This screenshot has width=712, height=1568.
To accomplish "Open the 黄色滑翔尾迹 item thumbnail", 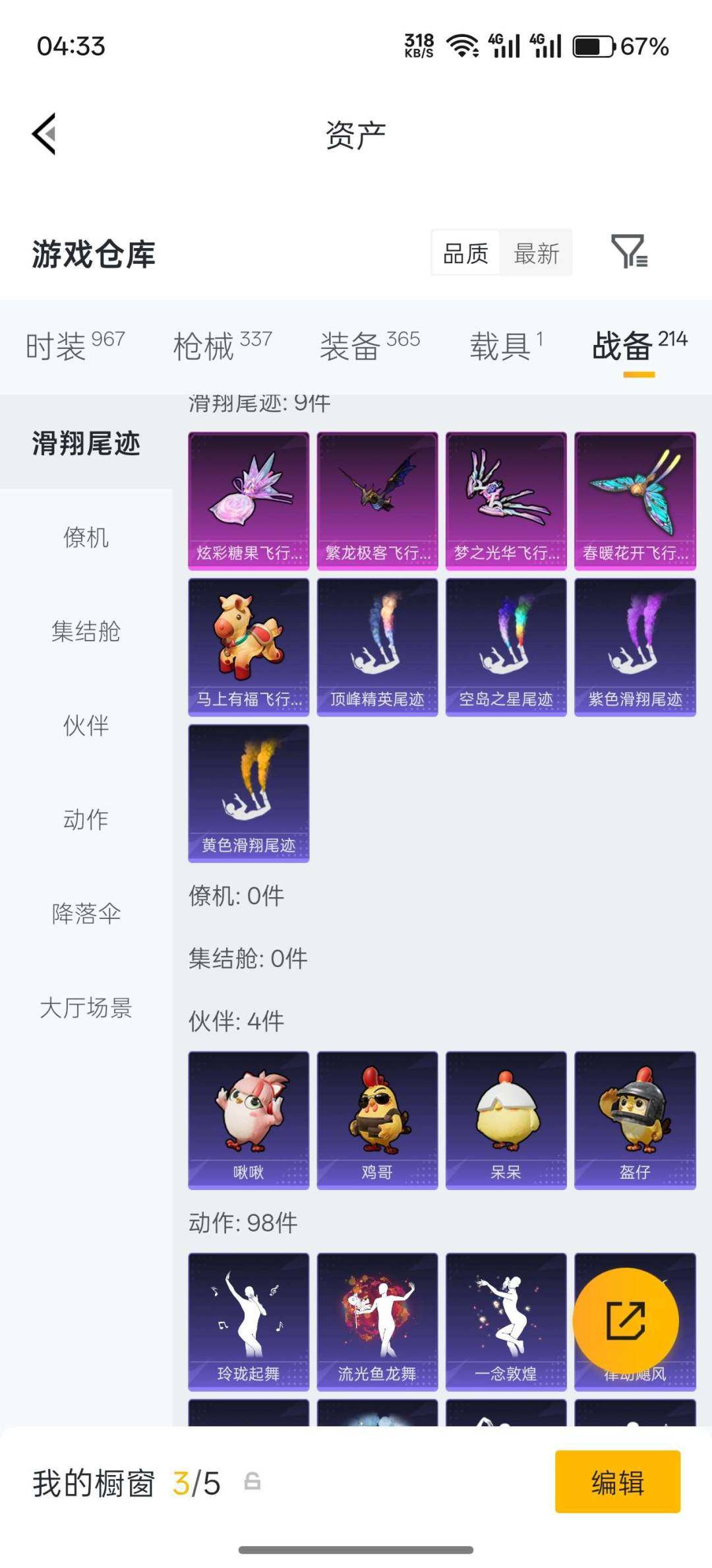I will pyautogui.click(x=248, y=794).
